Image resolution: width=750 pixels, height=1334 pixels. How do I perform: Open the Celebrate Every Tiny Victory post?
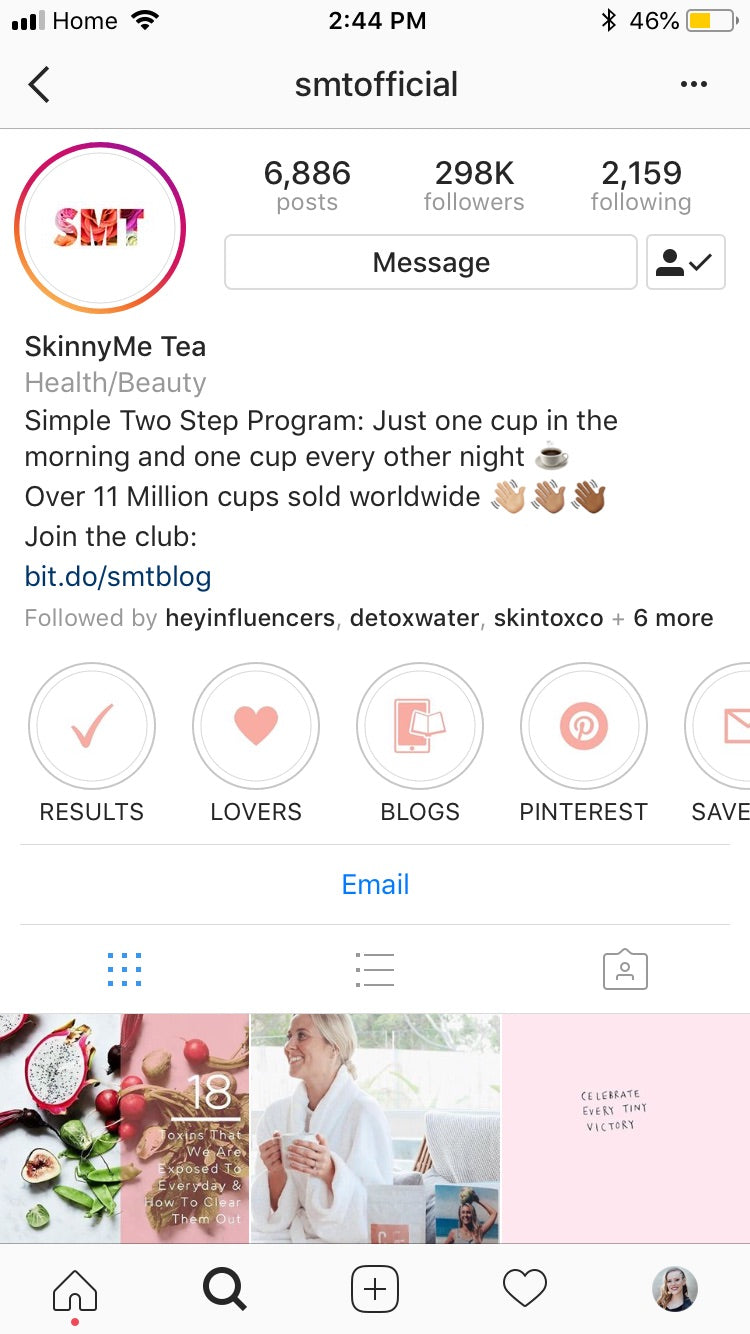pos(626,1128)
